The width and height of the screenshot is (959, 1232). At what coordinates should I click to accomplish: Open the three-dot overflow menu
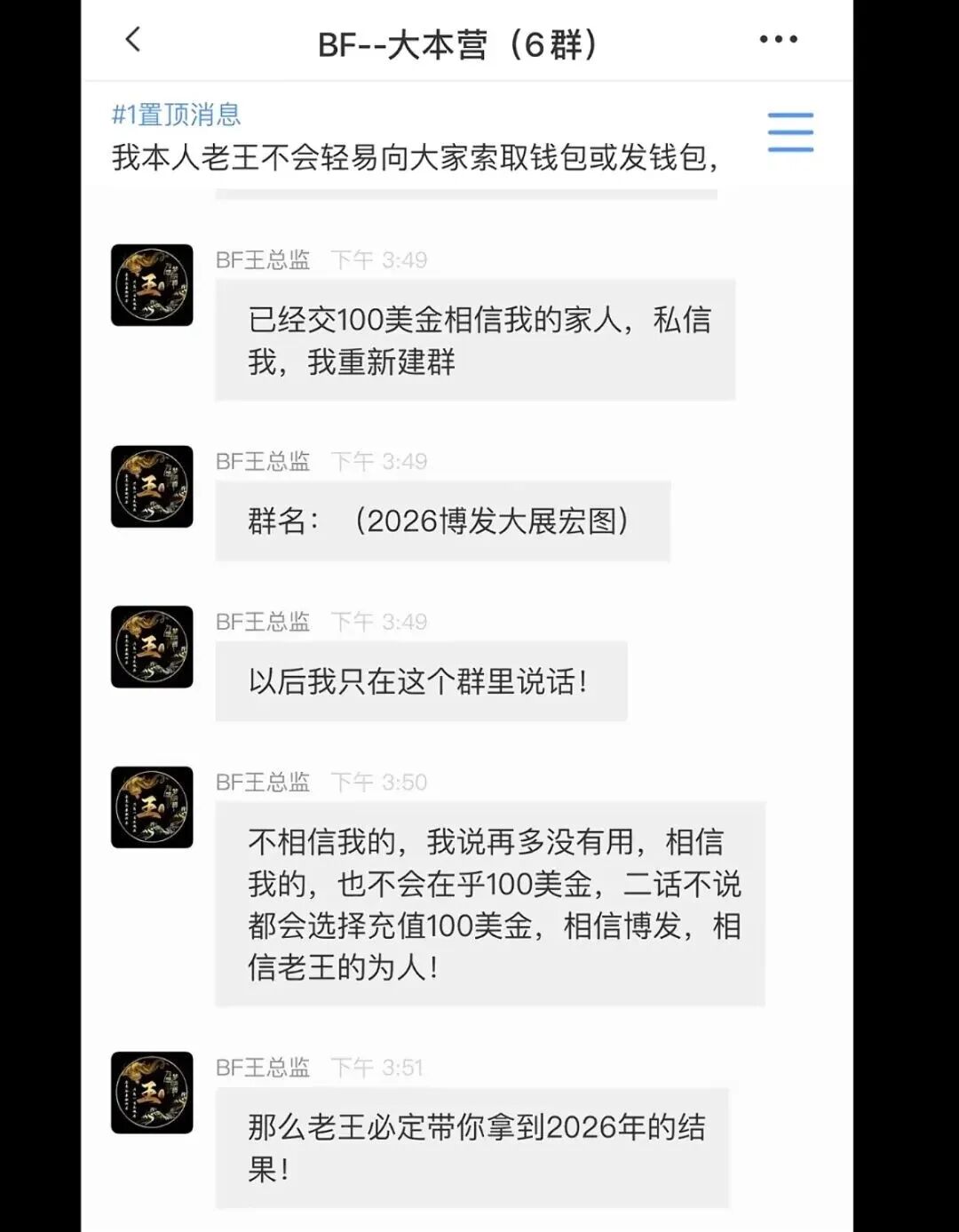pos(778,40)
